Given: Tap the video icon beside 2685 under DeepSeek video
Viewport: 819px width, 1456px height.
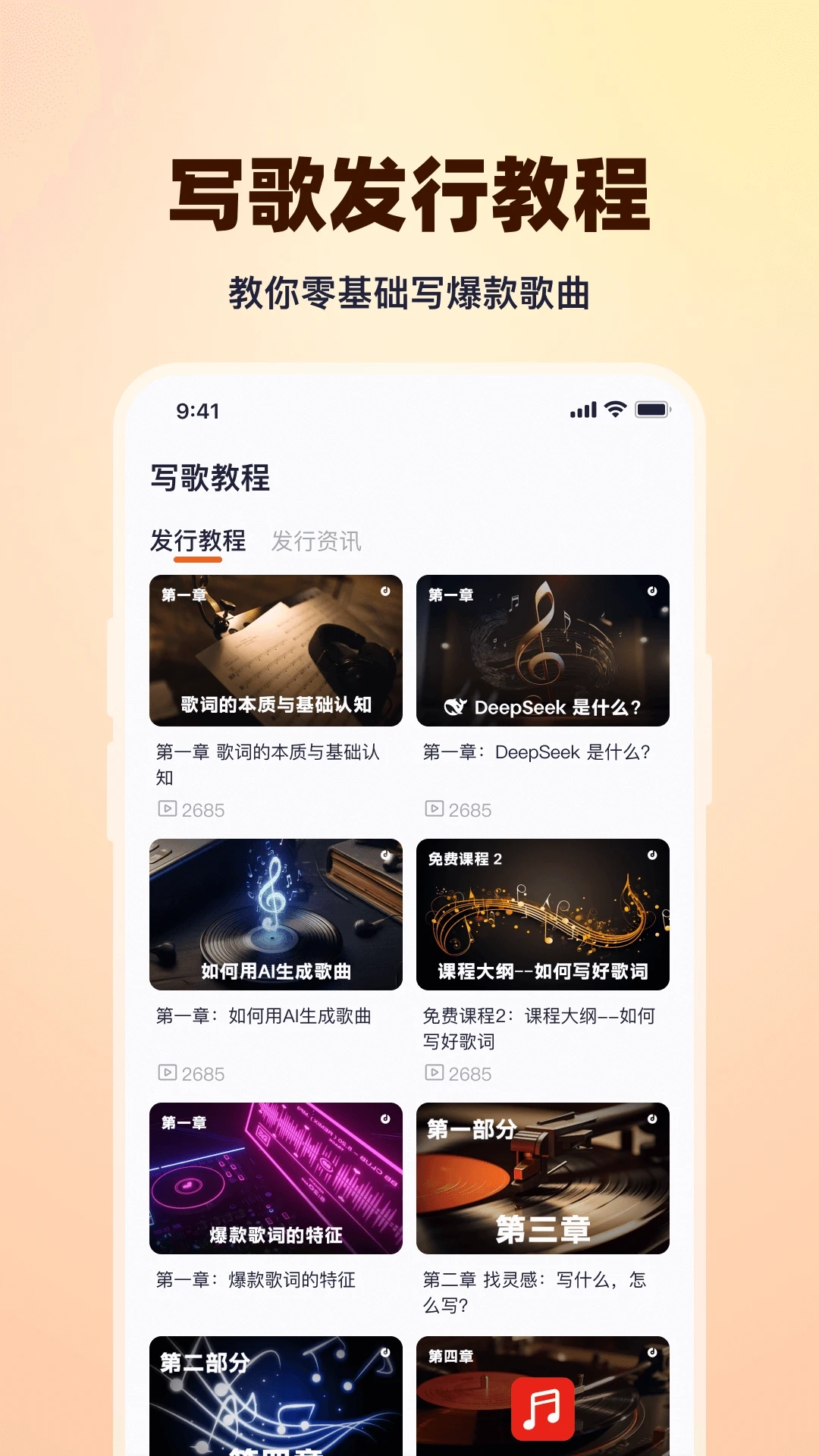Looking at the screenshot, I should pos(433,810).
